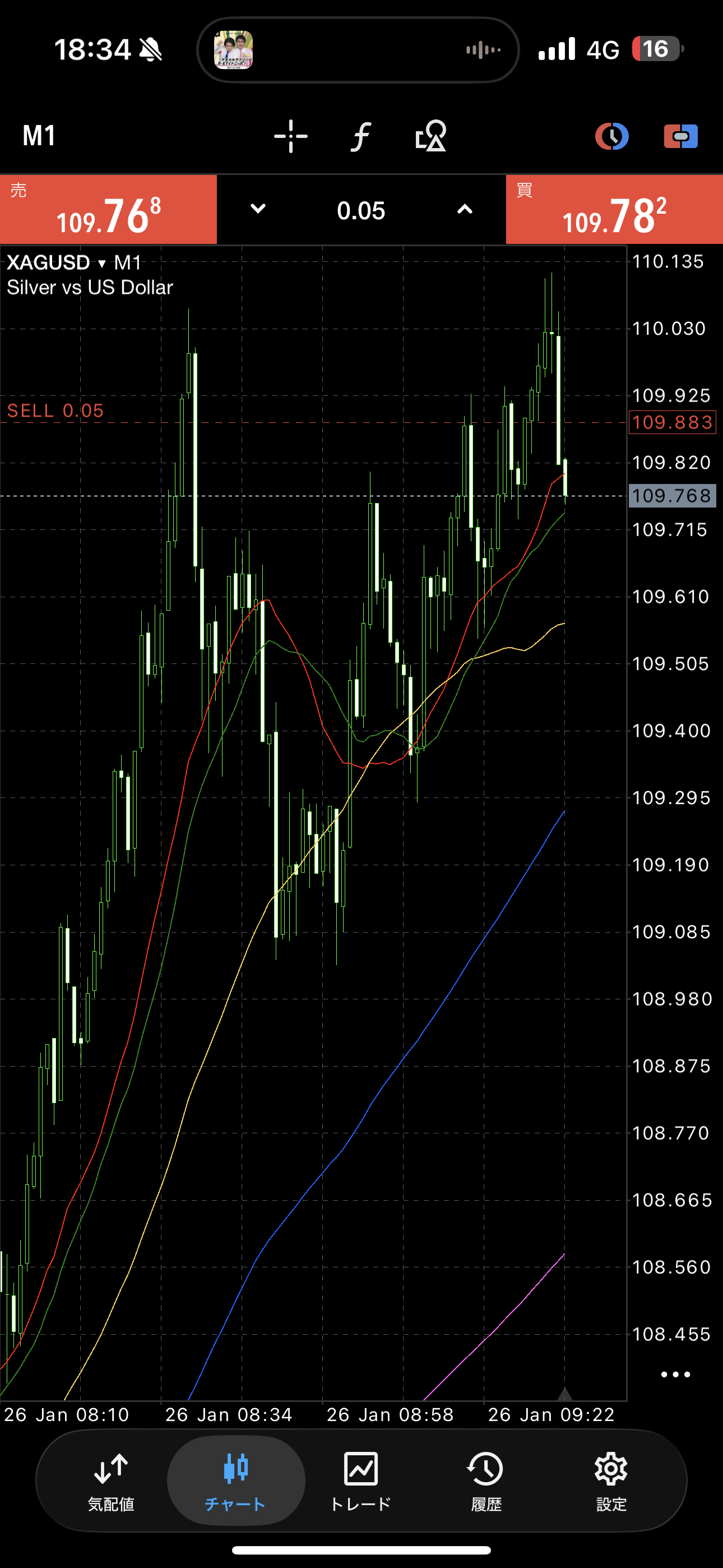This screenshot has width=723, height=1568.
Task: Open the indicators function menu
Action: pos(361,136)
